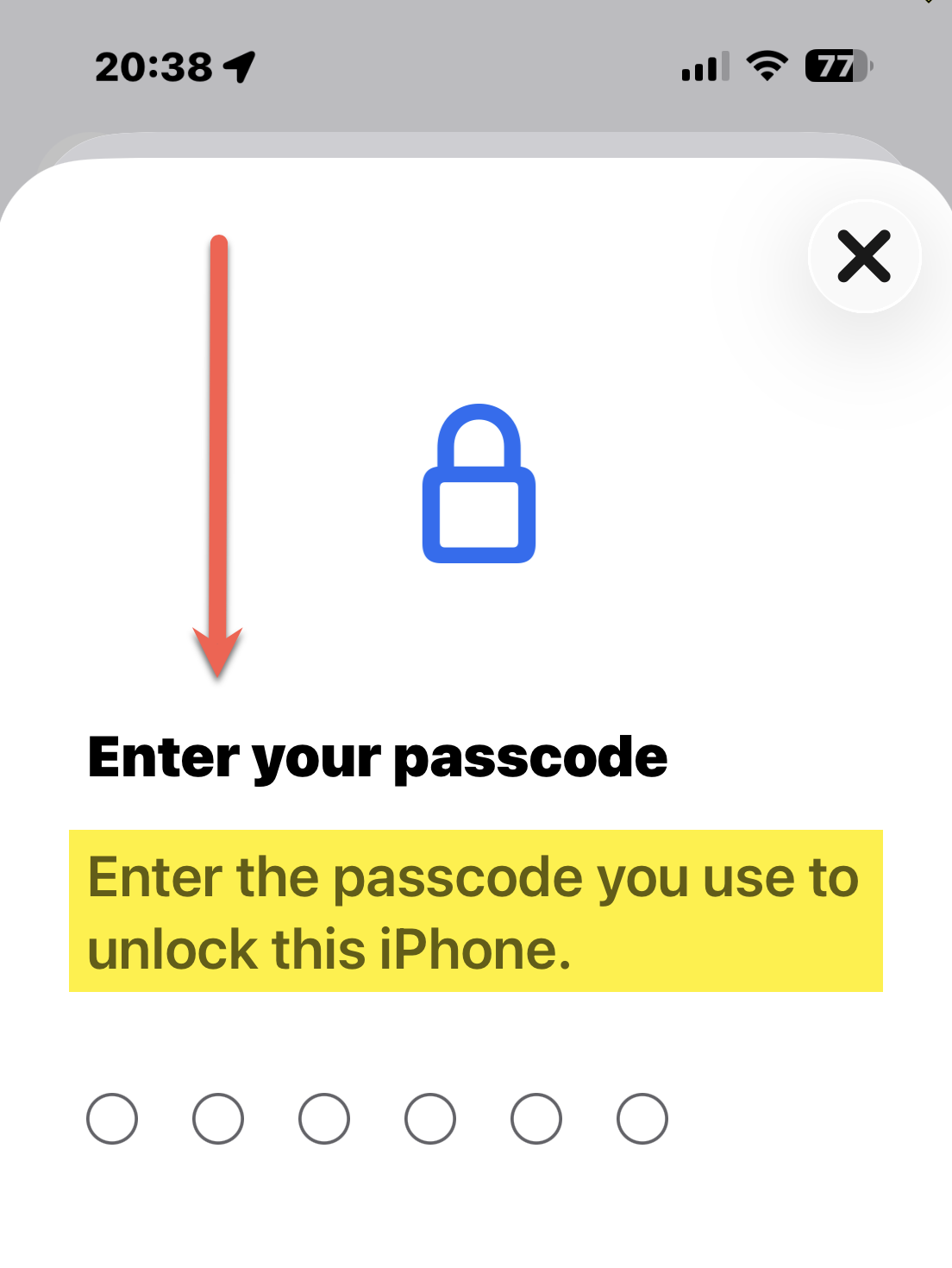Close the passcode prompt sheet
Screen dimensions: 952x1268
(x=864, y=256)
